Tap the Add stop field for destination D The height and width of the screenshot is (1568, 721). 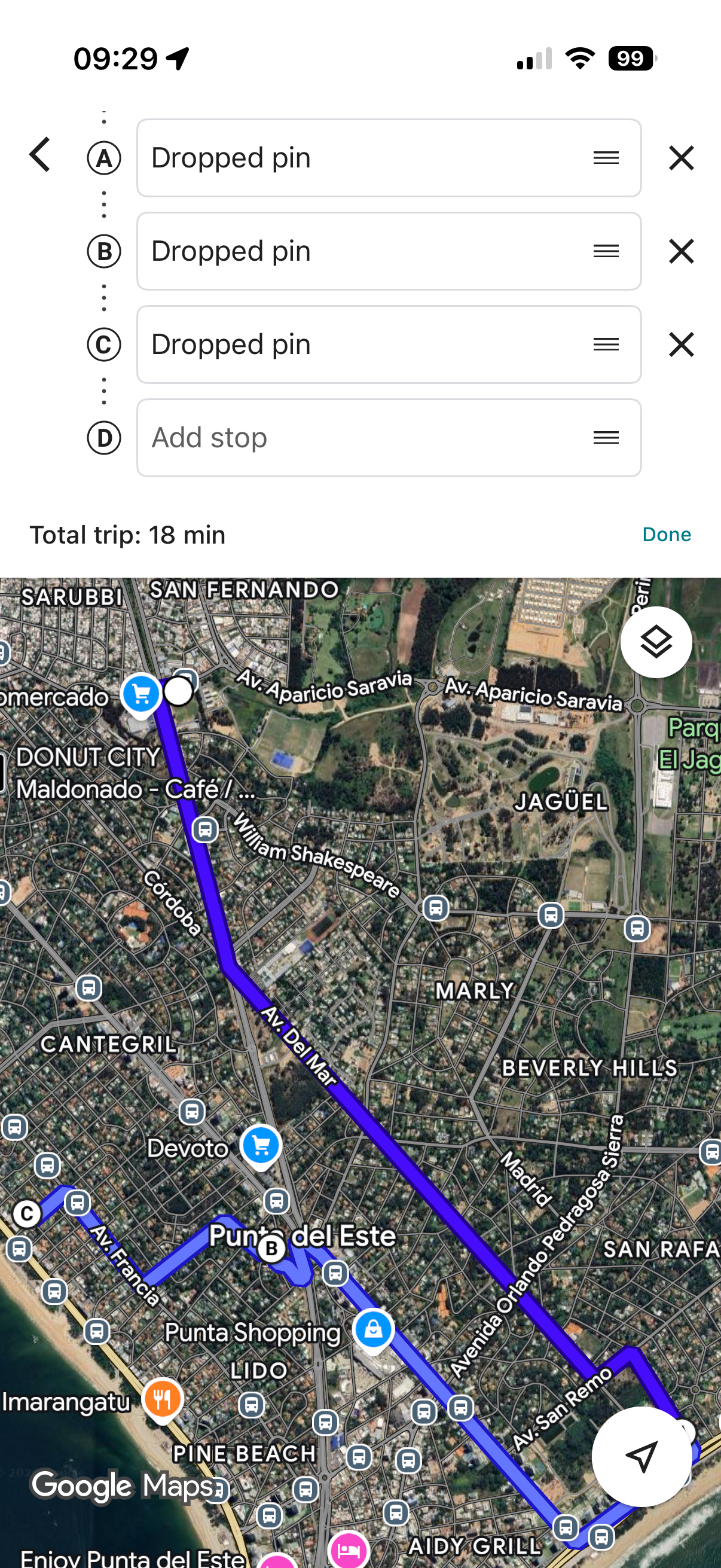click(335, 437)
